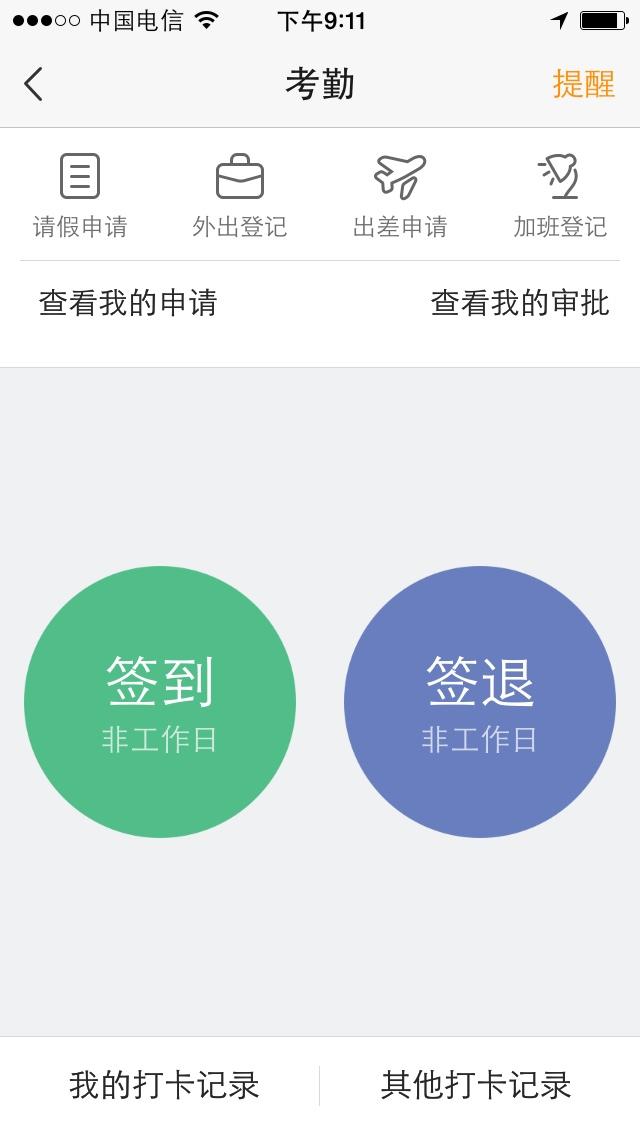640x1136 pixels.
Task: Go back using the top-left arrow
Action: coord(34,84)
